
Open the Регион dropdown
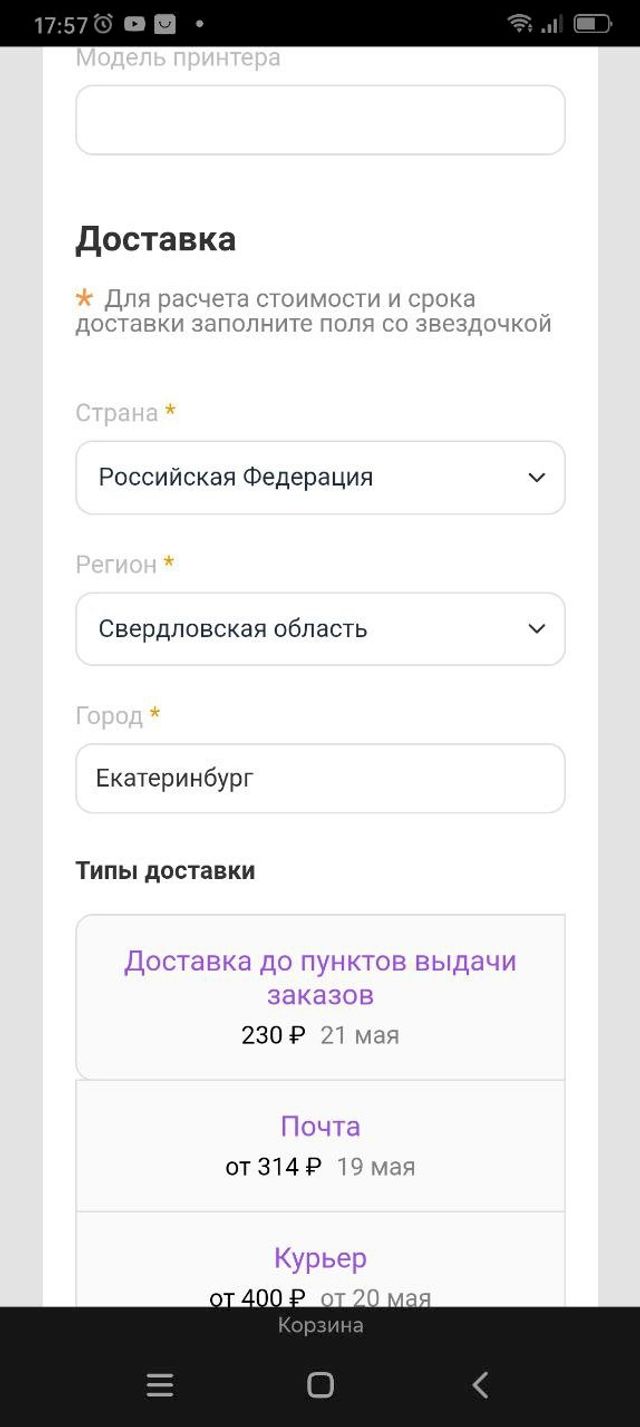tap(320, 629)
